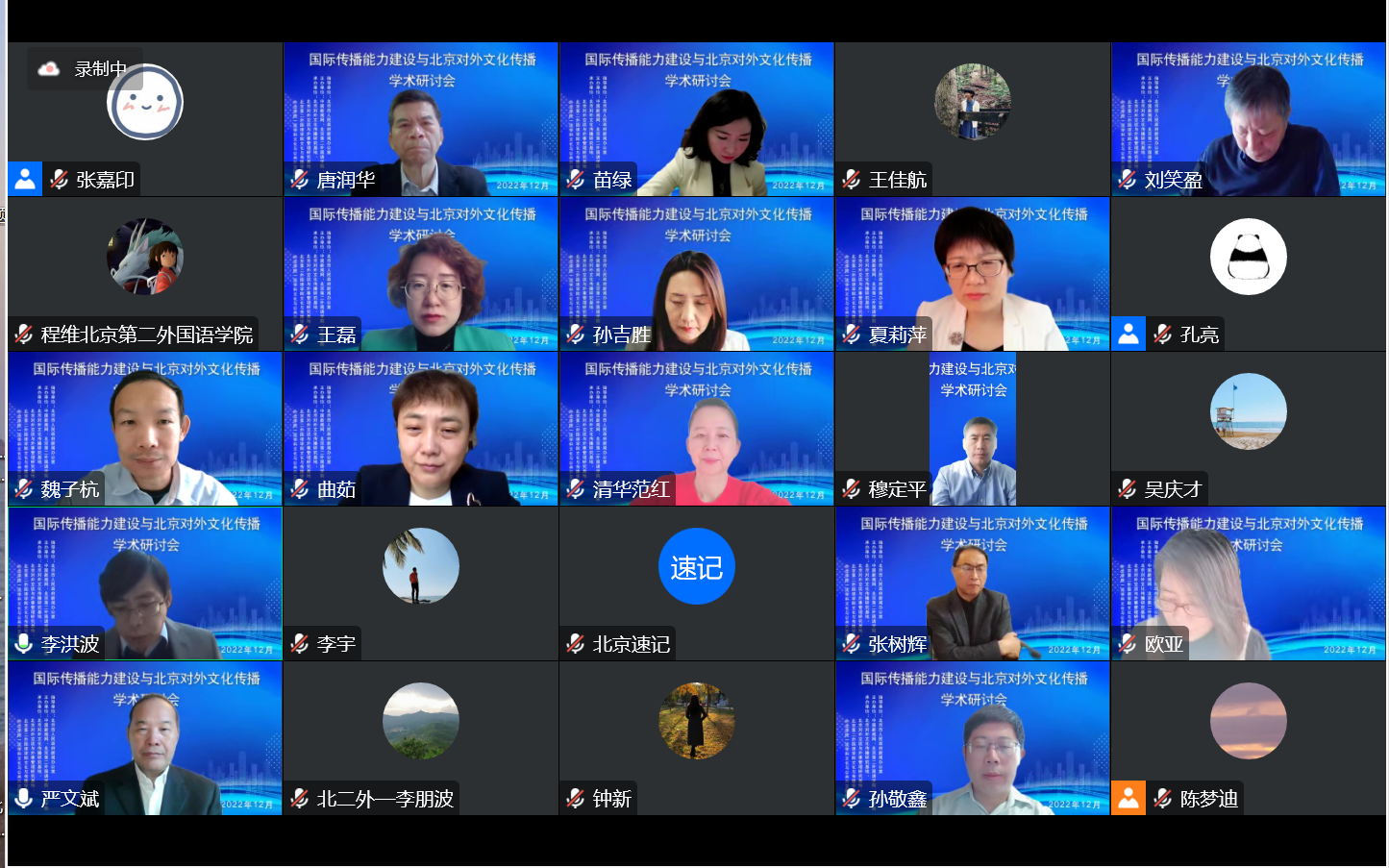The width and height of the screenshot is (1389, 868).
Task: Select 苗绿's video tile
Action: 696,119
